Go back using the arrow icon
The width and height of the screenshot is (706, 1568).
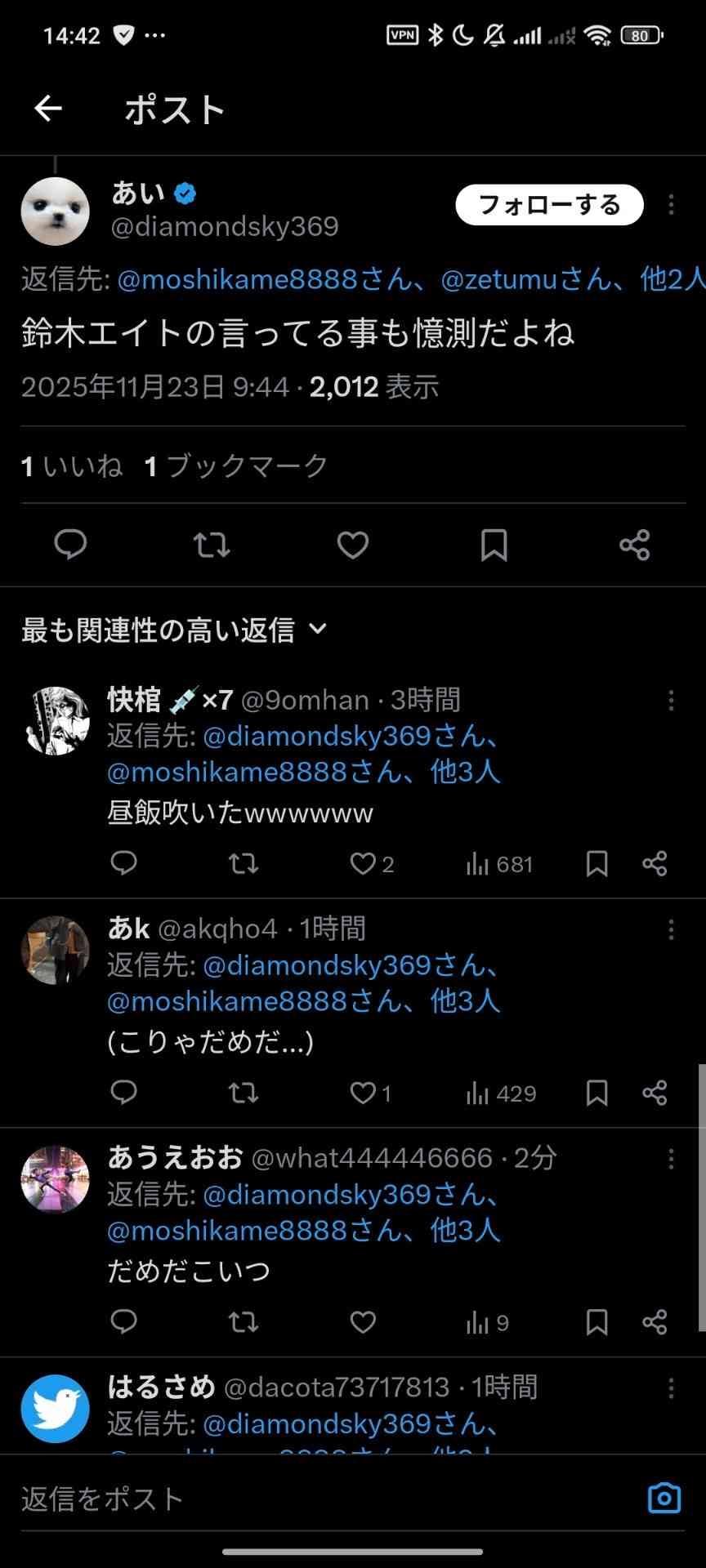pos(48,109)
